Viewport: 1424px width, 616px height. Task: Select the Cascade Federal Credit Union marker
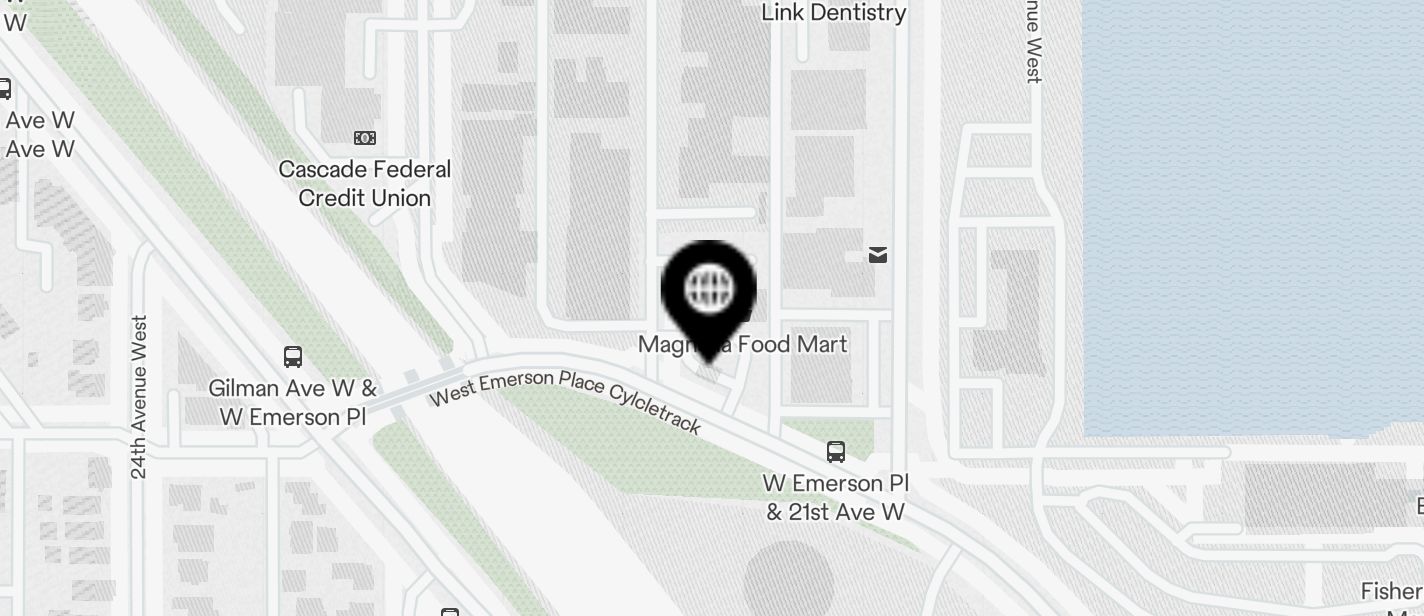[365, 138]
